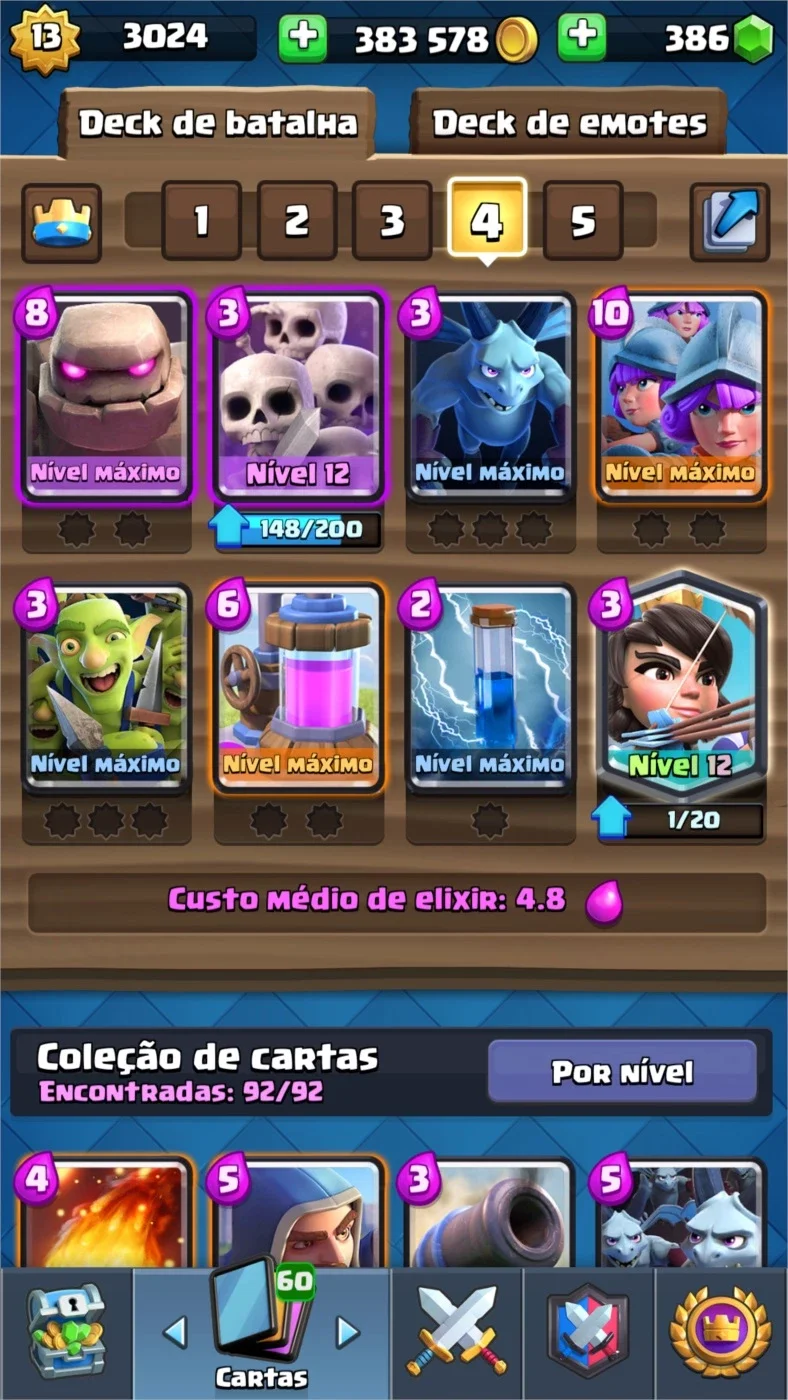Open the Elixir Collector card

[297, 689]
